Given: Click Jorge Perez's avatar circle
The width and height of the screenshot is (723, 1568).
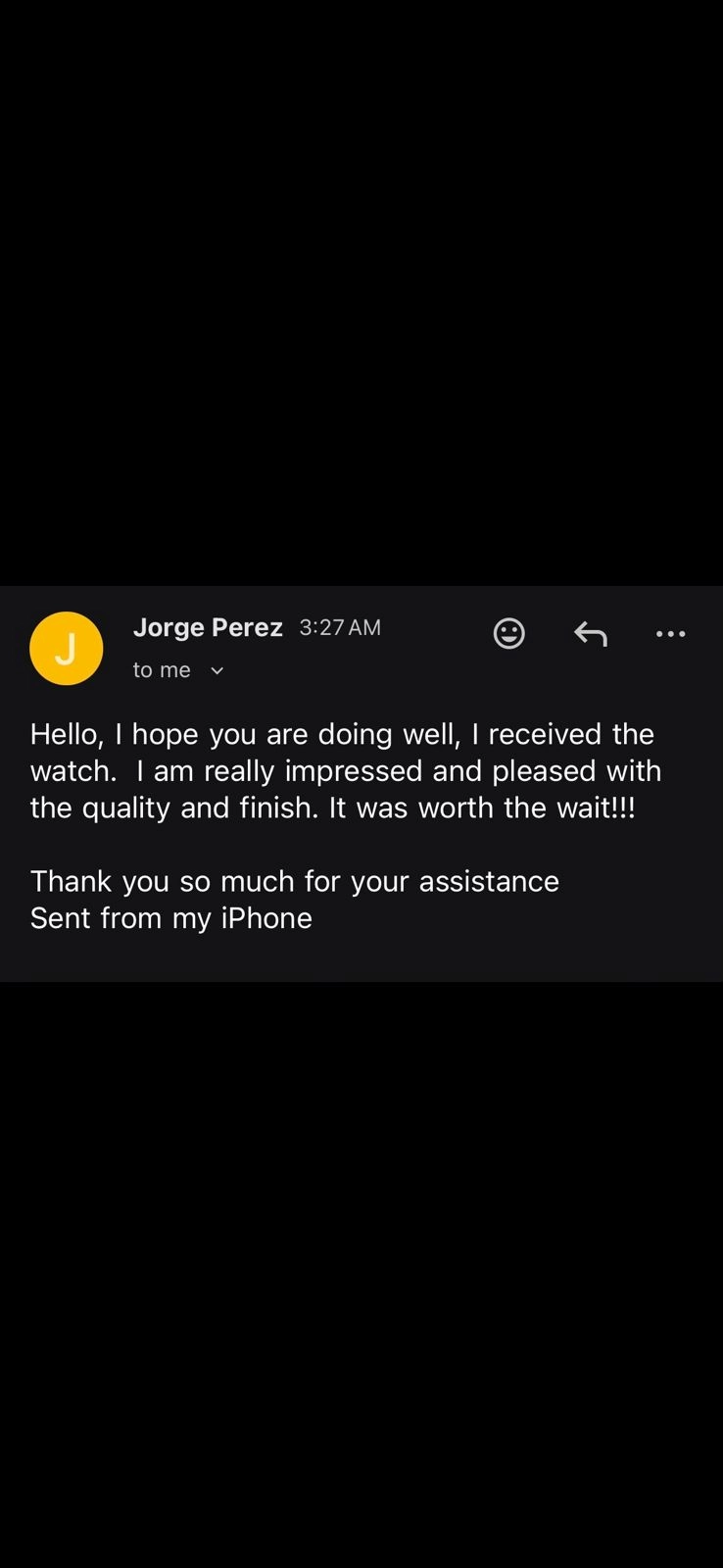Looking at the screenshot, I should [66, 648].
